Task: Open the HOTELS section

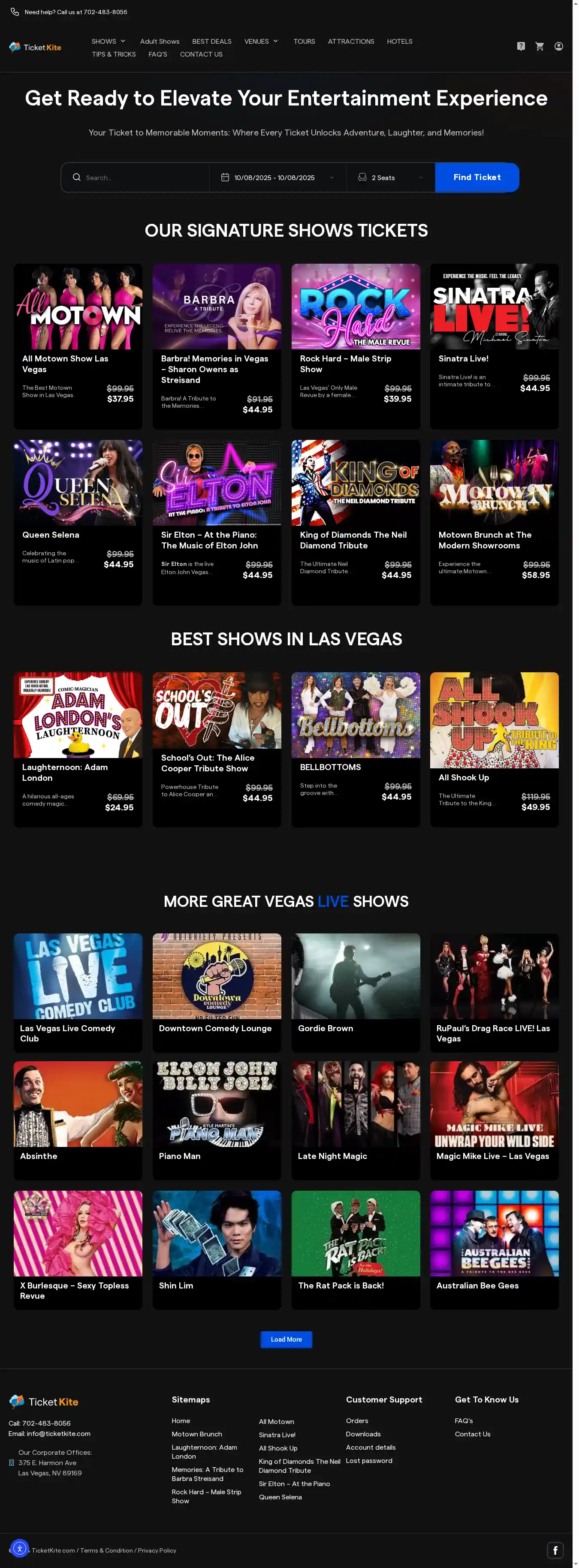Action: (x=399, y=42)
